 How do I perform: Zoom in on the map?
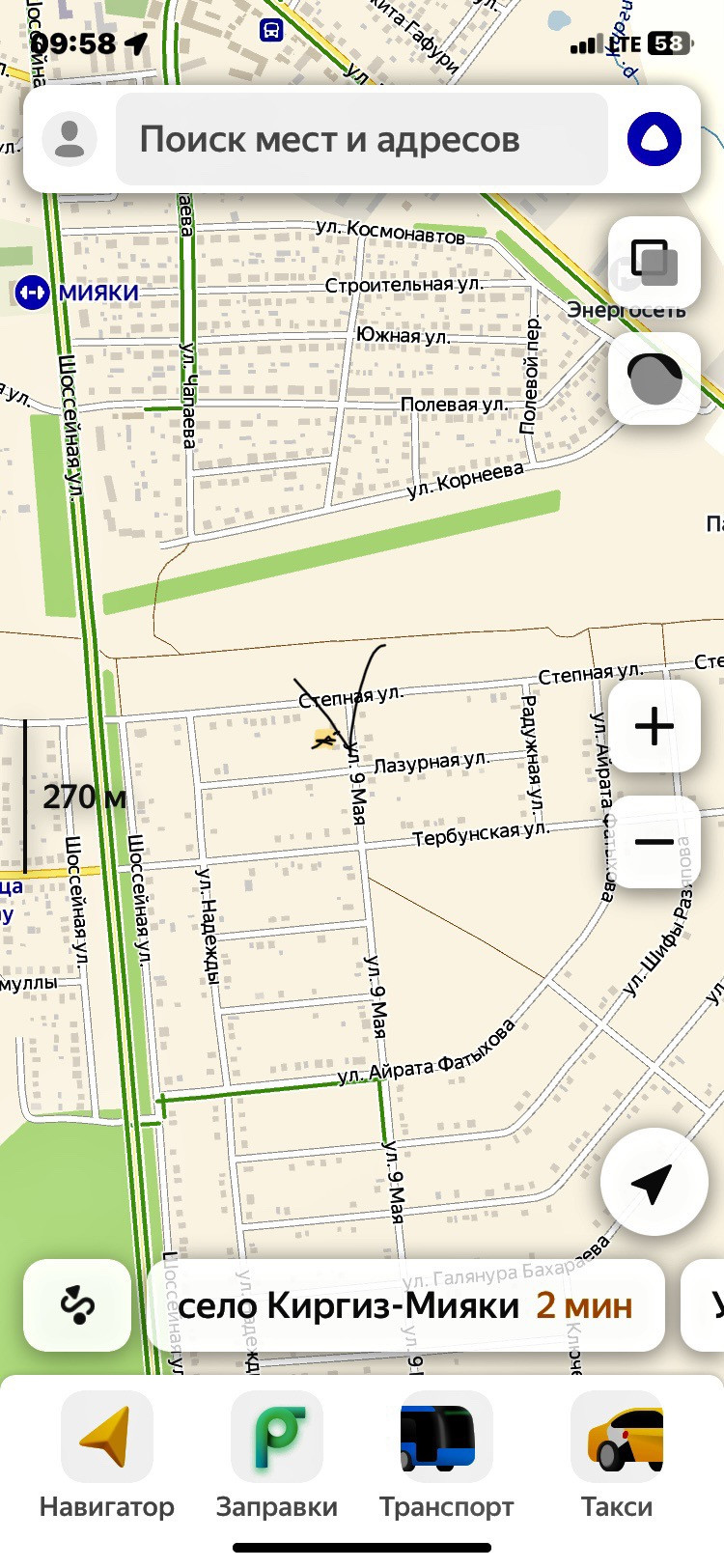654,726
